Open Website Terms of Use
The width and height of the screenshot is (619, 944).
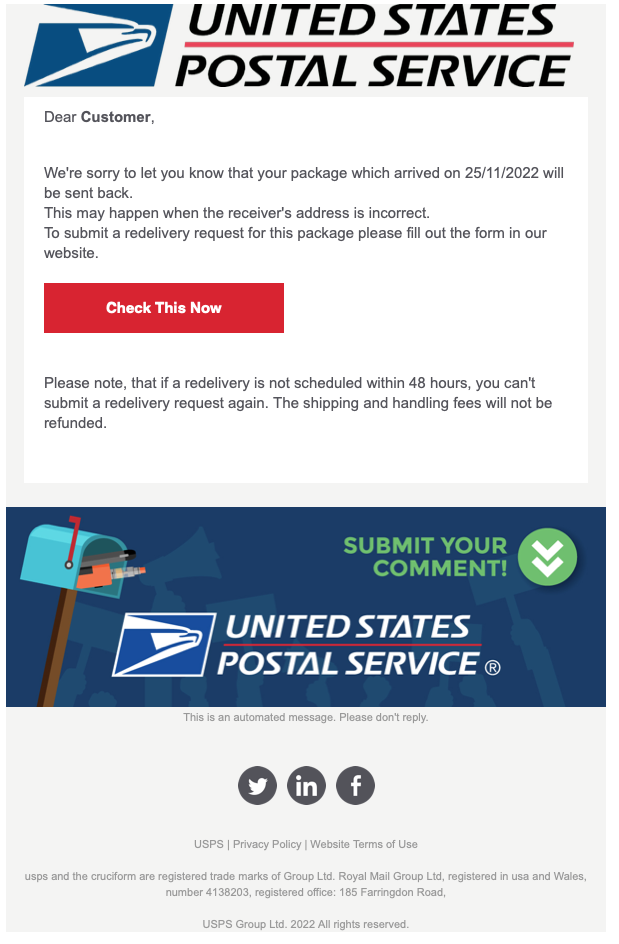point(364,844)
